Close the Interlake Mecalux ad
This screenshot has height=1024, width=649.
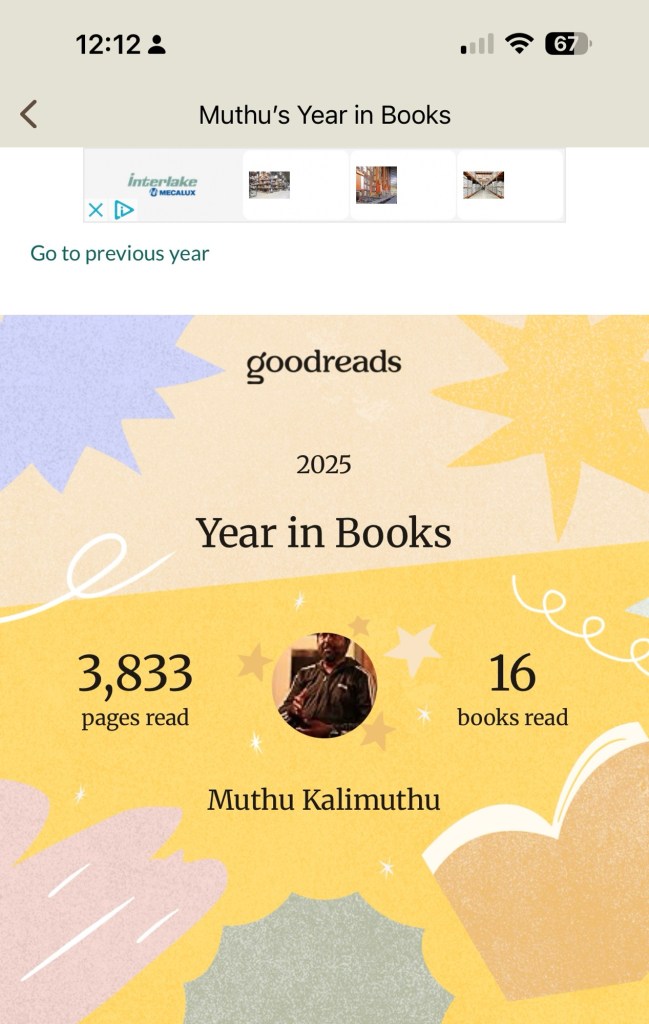click(x=96, y=210)
